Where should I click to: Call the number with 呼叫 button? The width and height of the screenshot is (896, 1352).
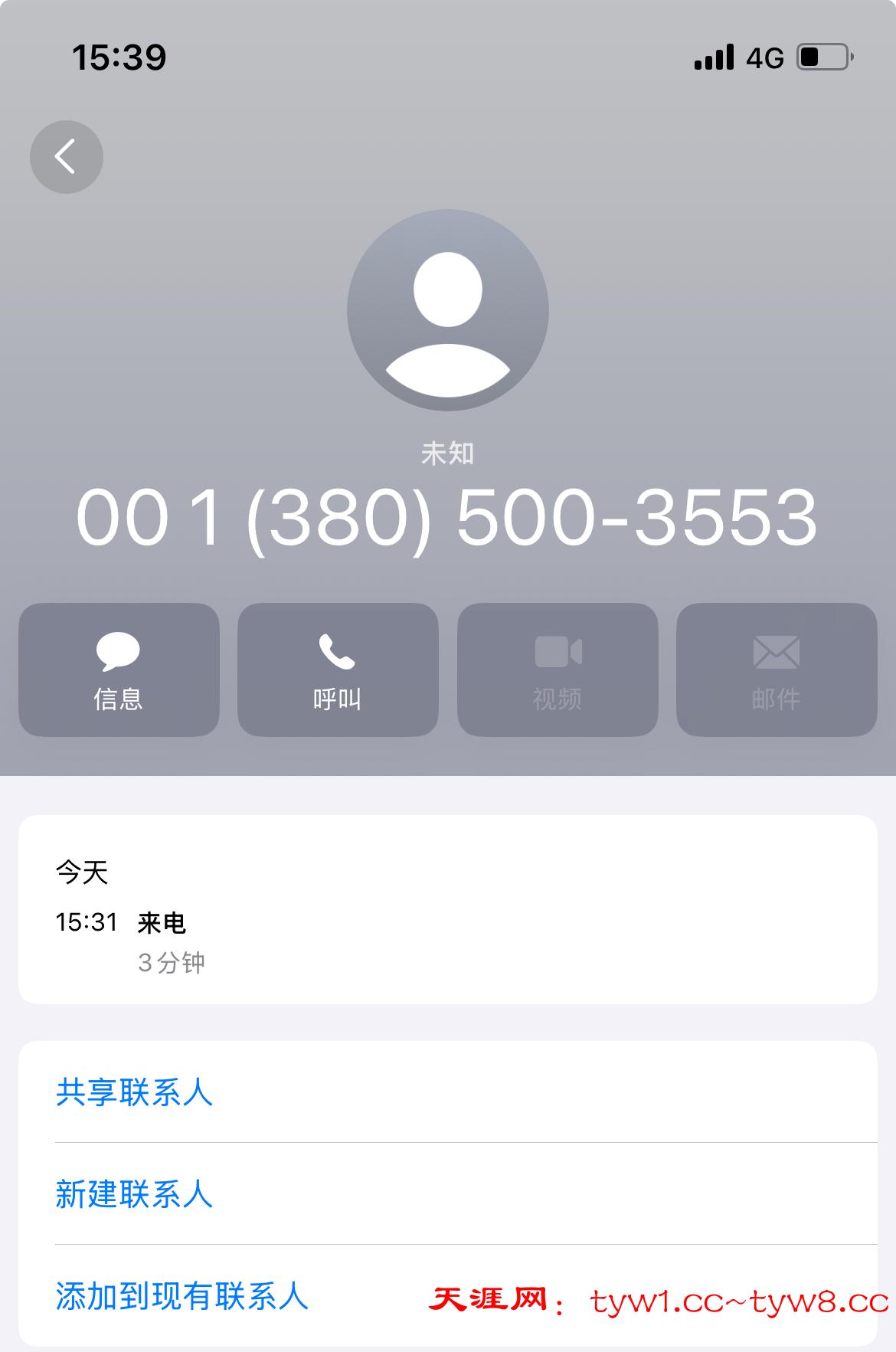click(x=338, y=669)
